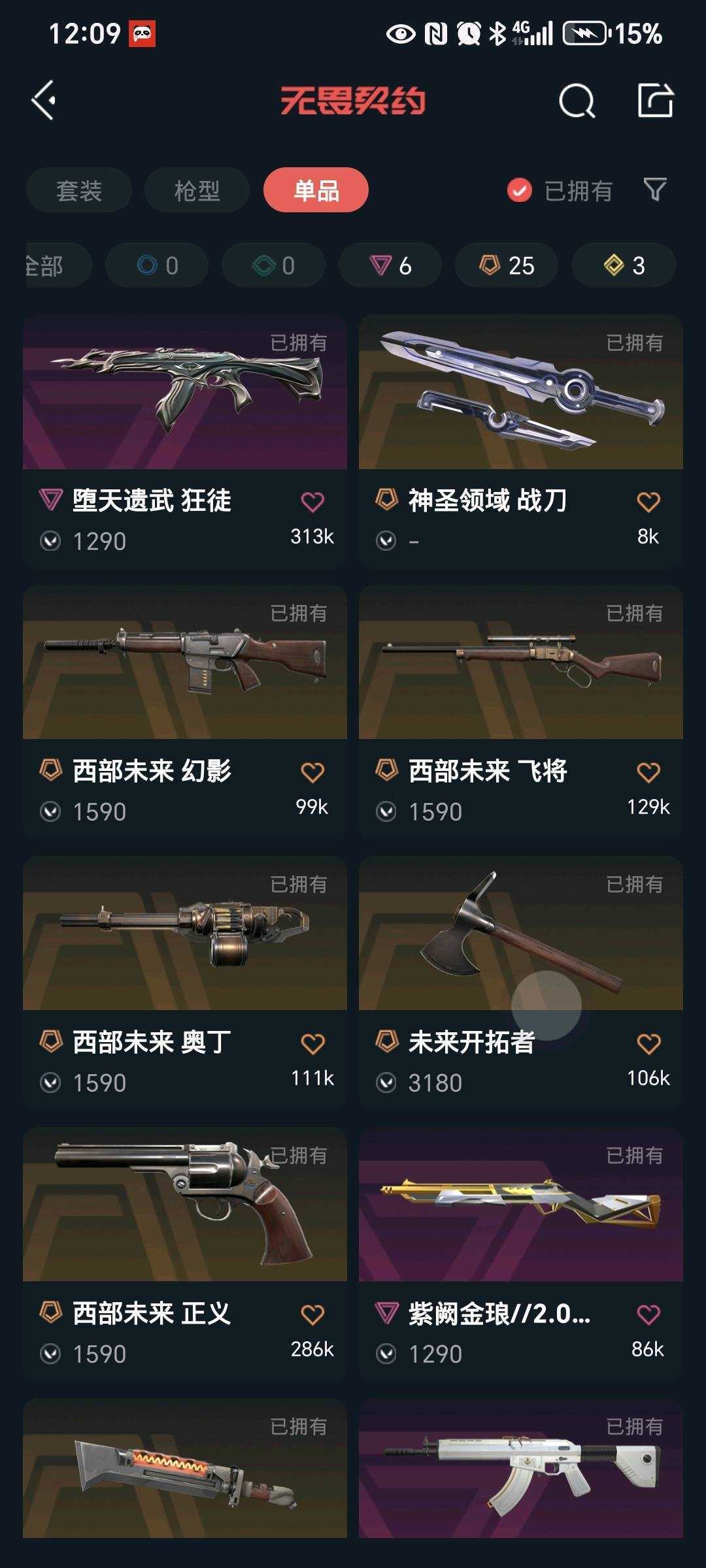The image size is (706, 1568).
Task: Share this page via share icon
Action: pos(656,100)
